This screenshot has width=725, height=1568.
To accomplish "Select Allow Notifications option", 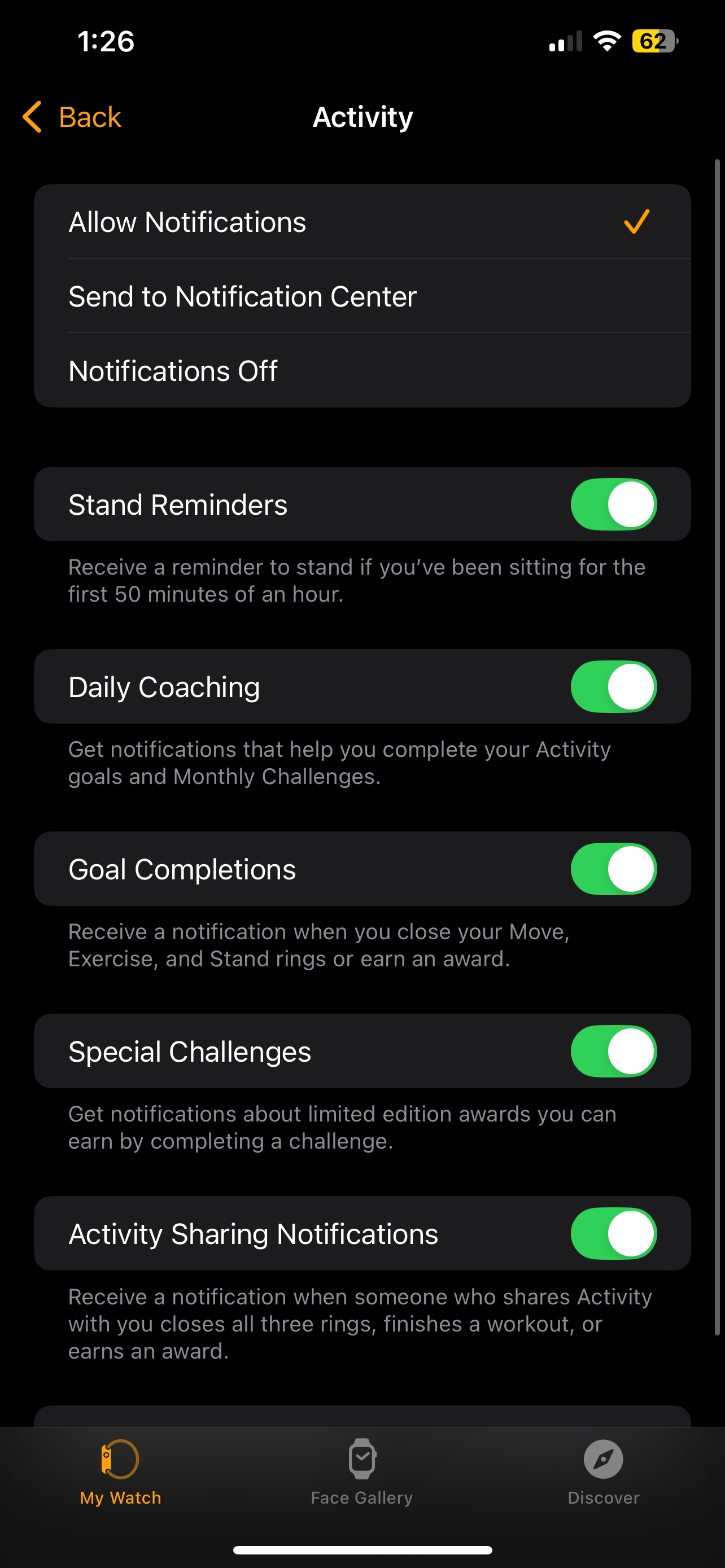I will coord(361,222).
